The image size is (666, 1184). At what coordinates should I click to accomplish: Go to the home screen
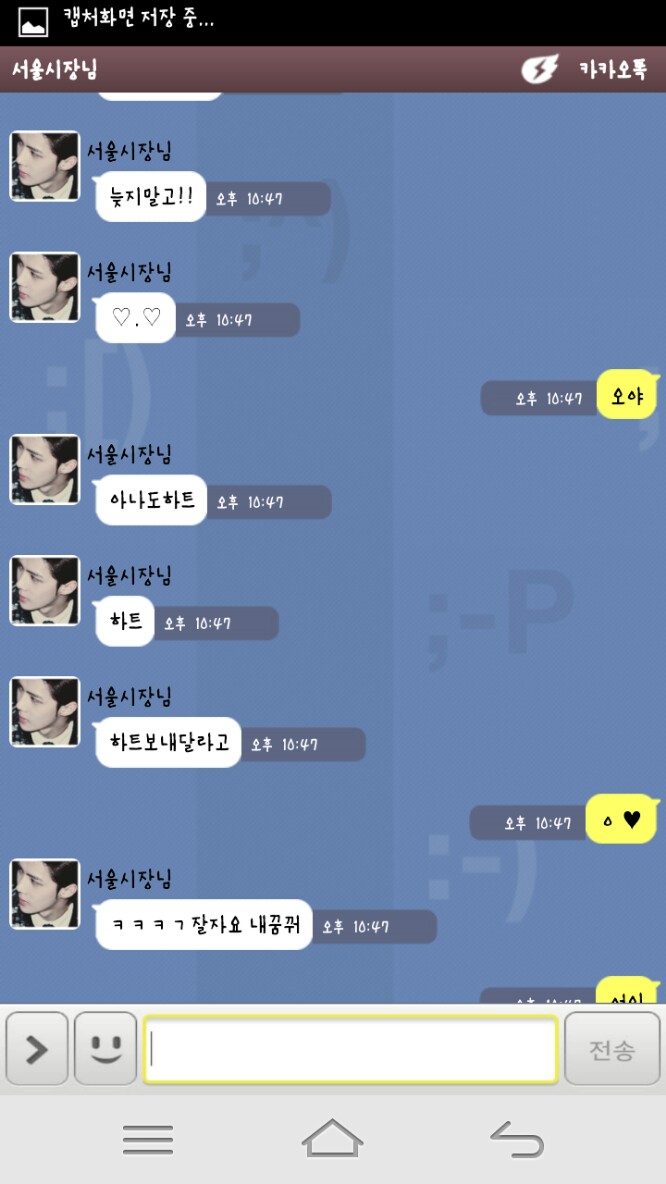(x=332, y=1139)
